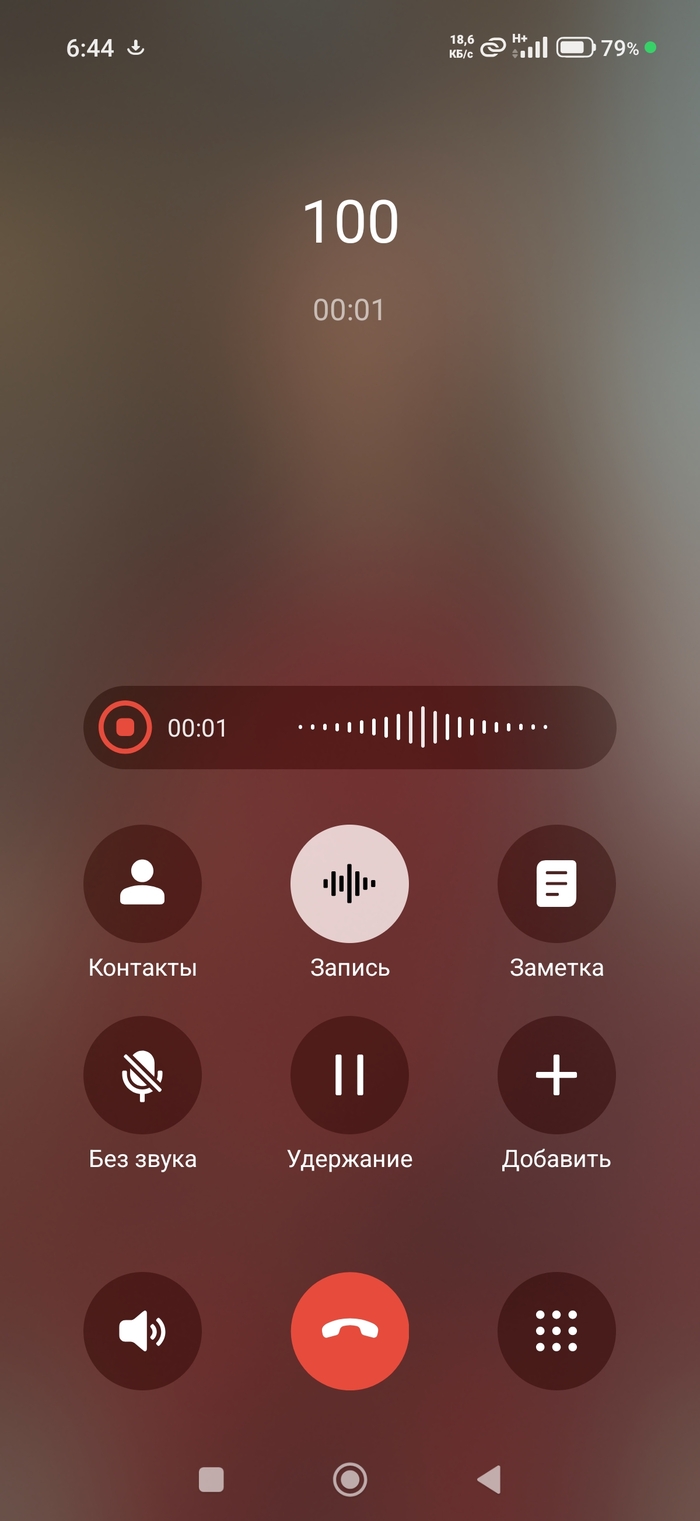Screen dimensions: 700x1521
Task: Go back using the system back arrow
Action: [x=488, y=1479]
